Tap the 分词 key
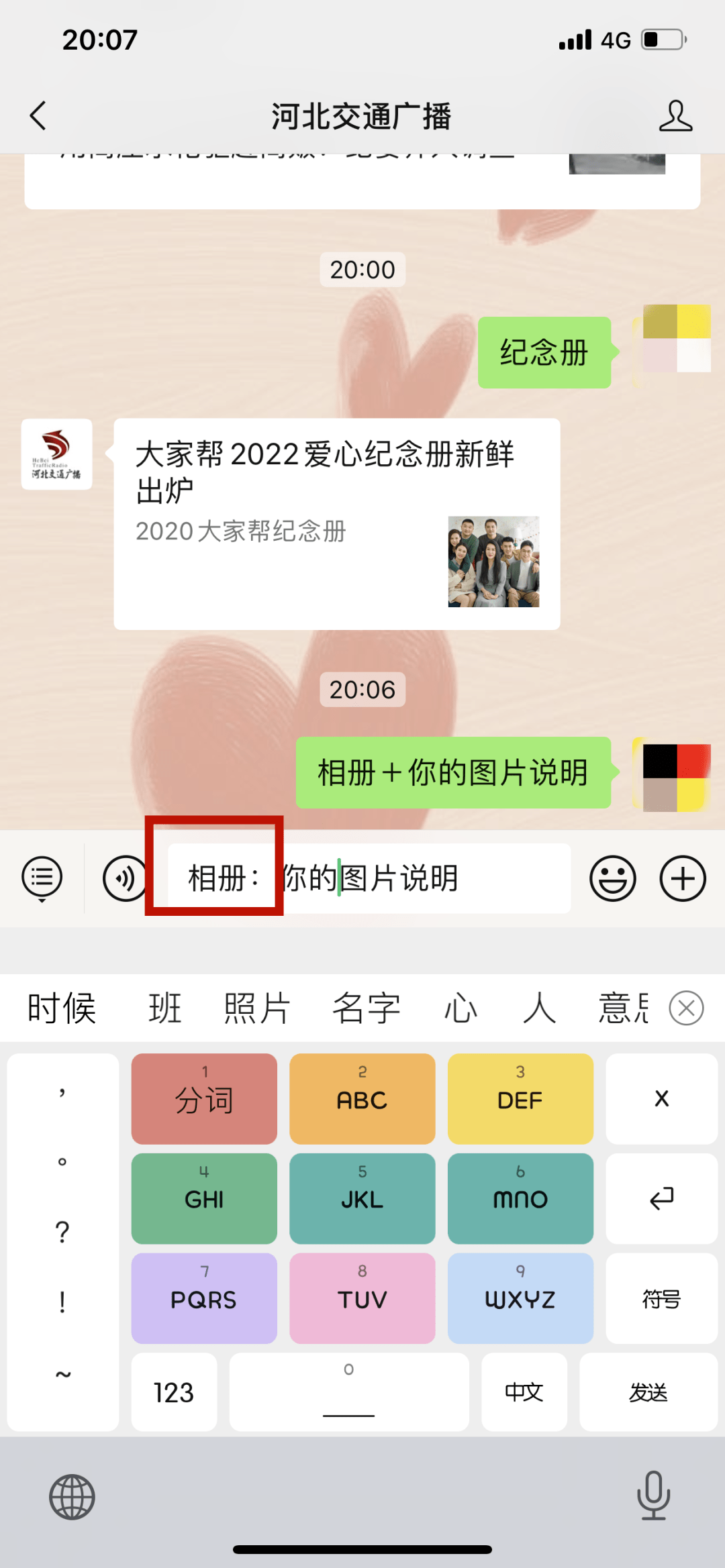The image size is (725, 1568). 204,1099
